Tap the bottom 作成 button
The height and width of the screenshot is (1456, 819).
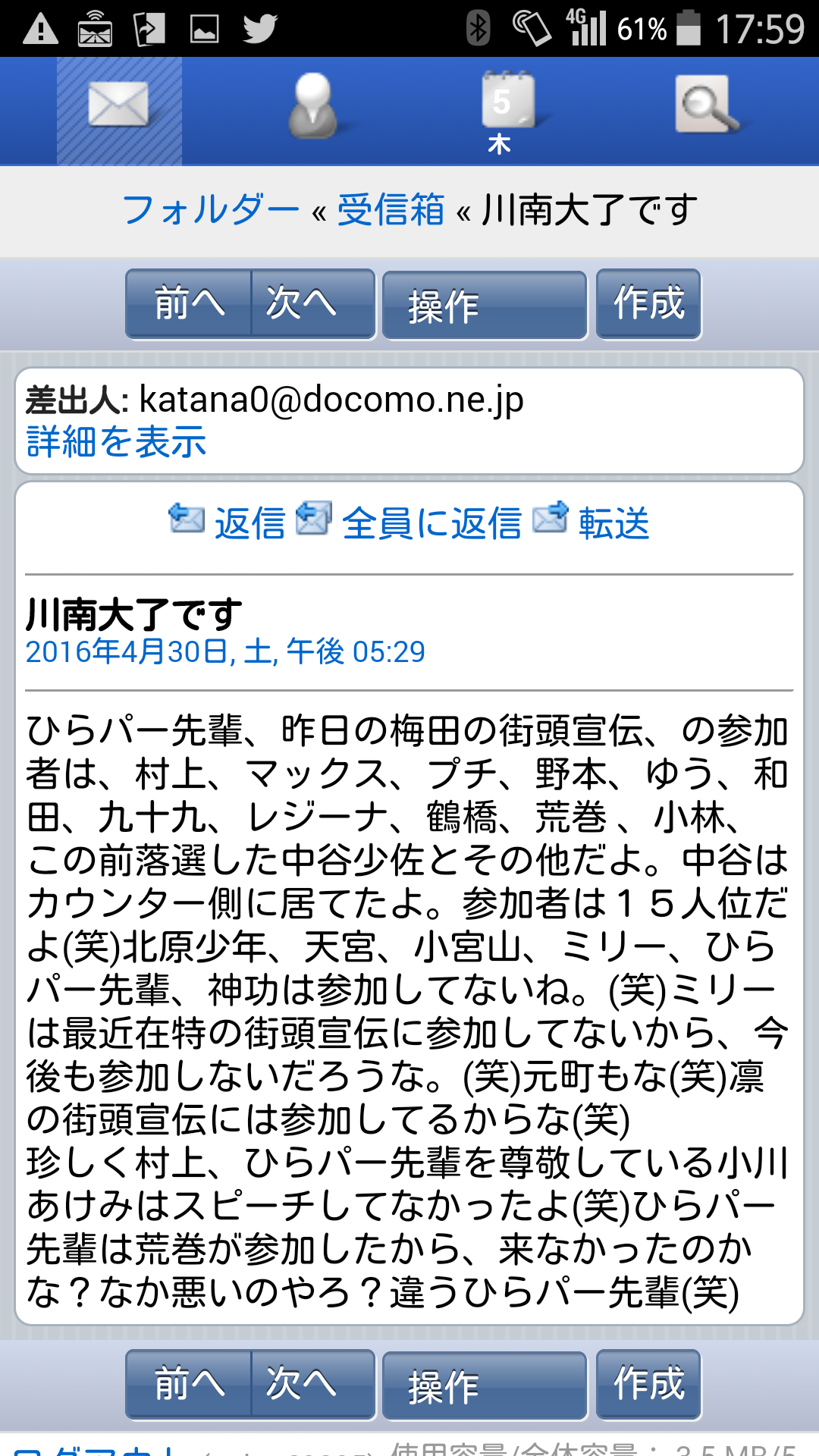tap(648, 1385)
